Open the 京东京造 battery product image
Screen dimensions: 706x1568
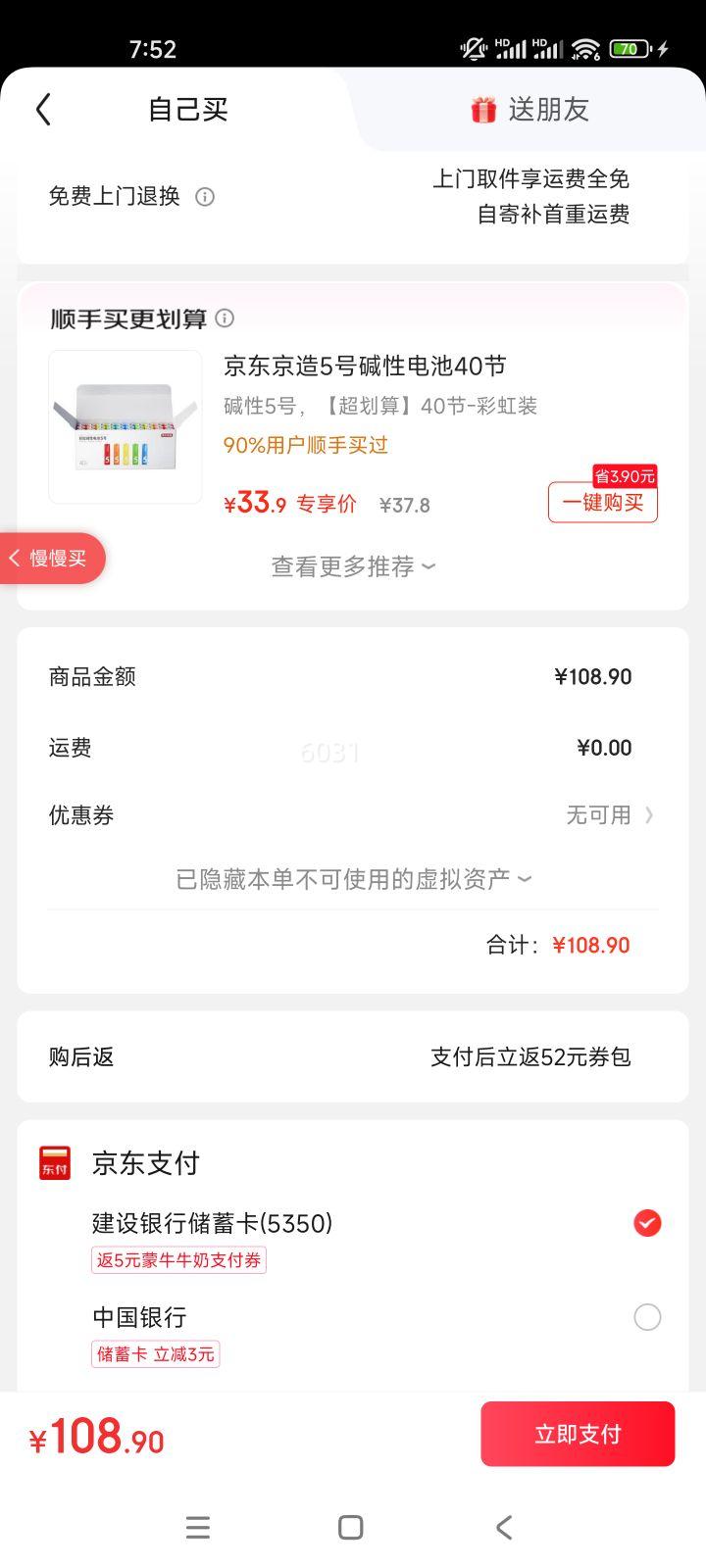click(x=126, y=426)
